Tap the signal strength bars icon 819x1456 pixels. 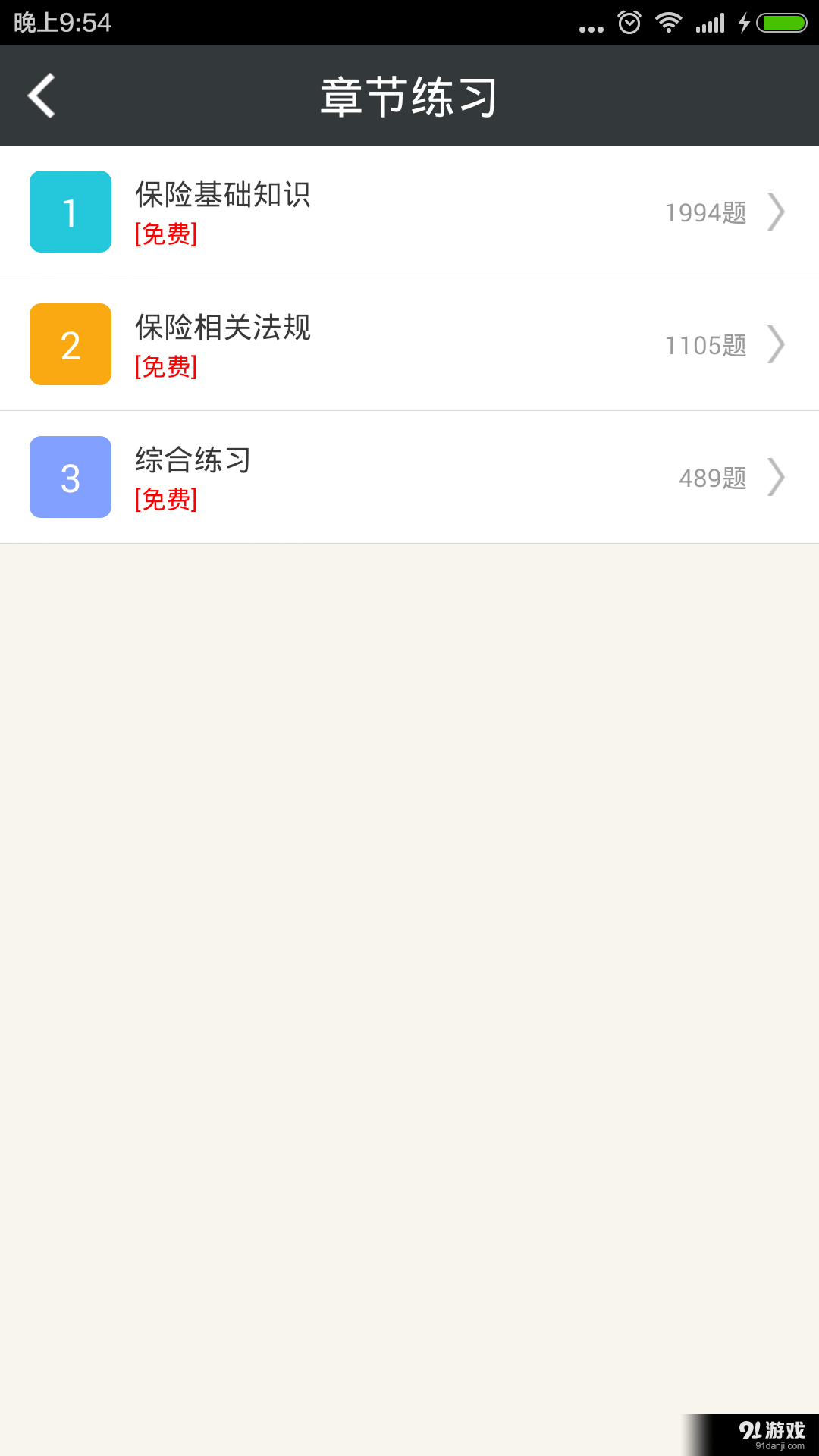pyautogui.click(x=711, y=22)
